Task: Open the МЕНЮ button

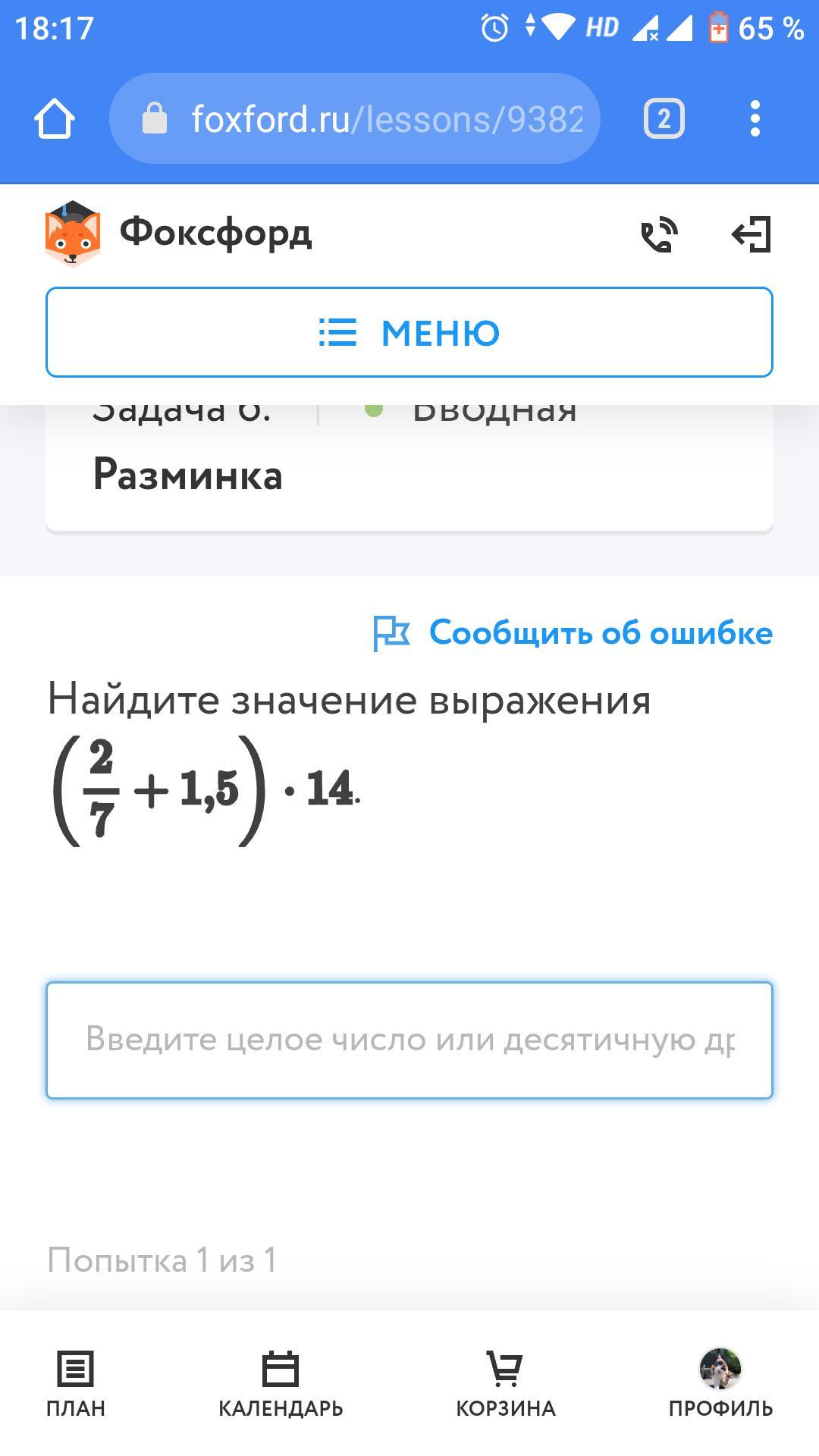Action: point(409,332)
